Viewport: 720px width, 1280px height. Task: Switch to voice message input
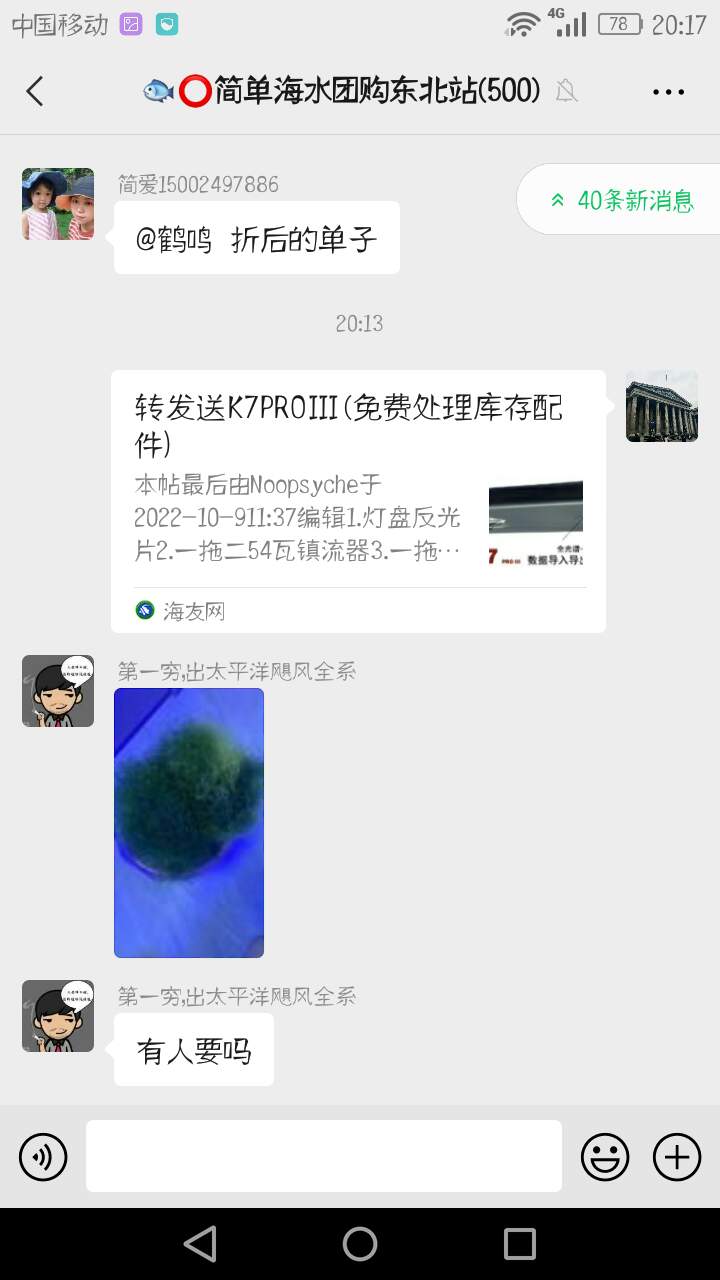(x=43, y=1157)
